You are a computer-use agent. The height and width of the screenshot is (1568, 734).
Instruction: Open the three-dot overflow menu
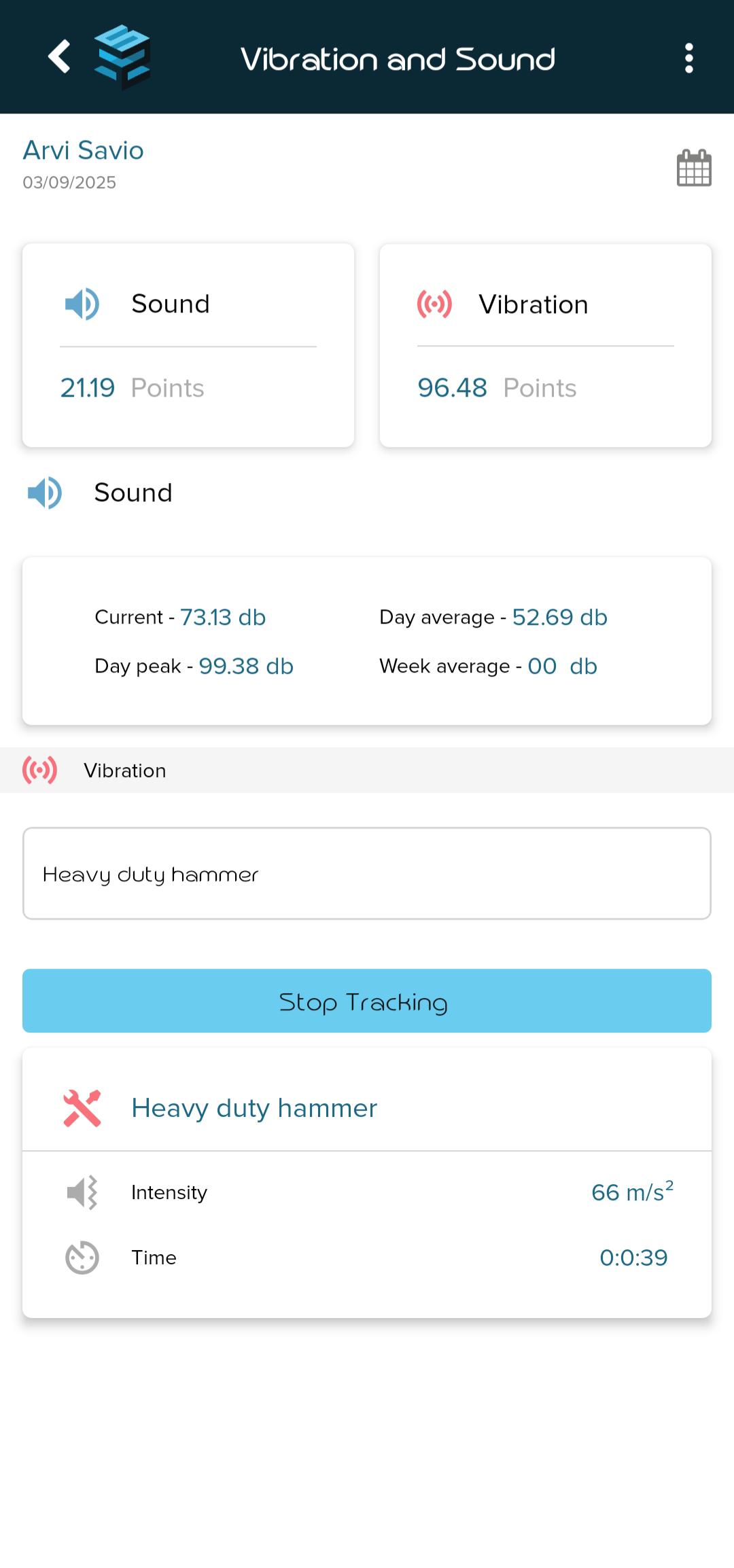click(x=688, y=58)
